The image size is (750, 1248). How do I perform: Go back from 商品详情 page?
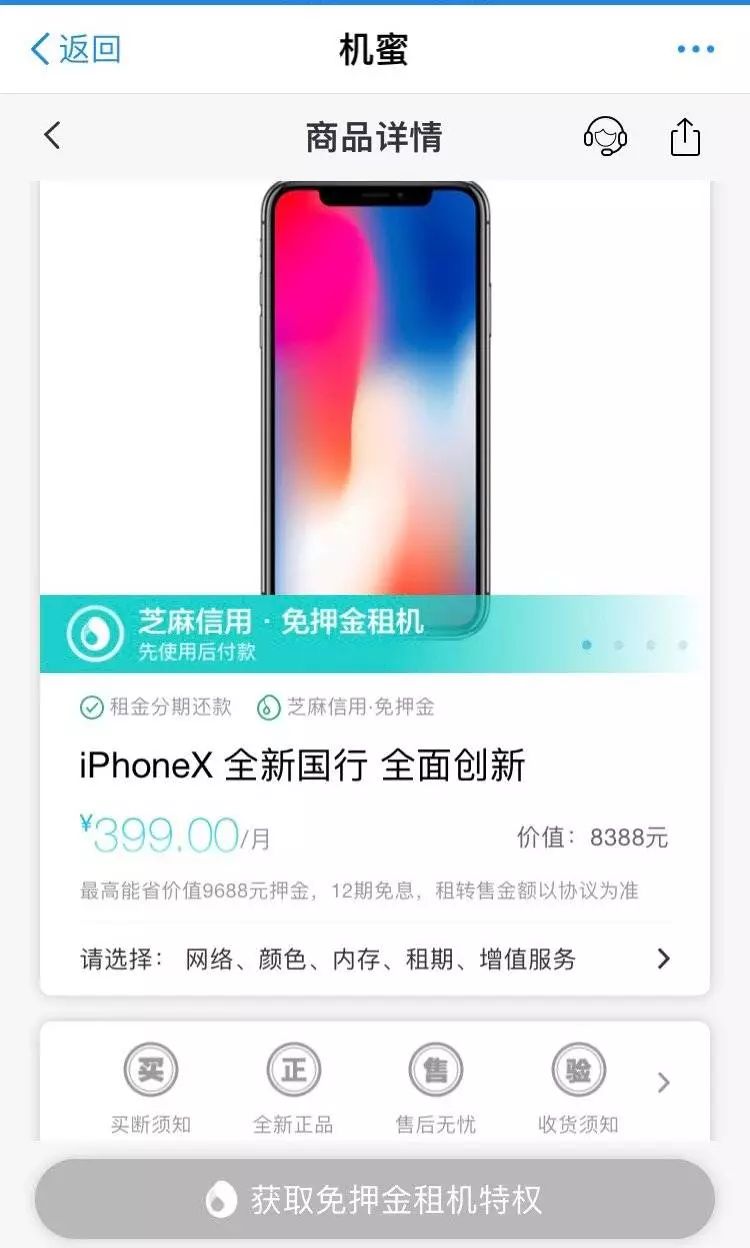52,136
